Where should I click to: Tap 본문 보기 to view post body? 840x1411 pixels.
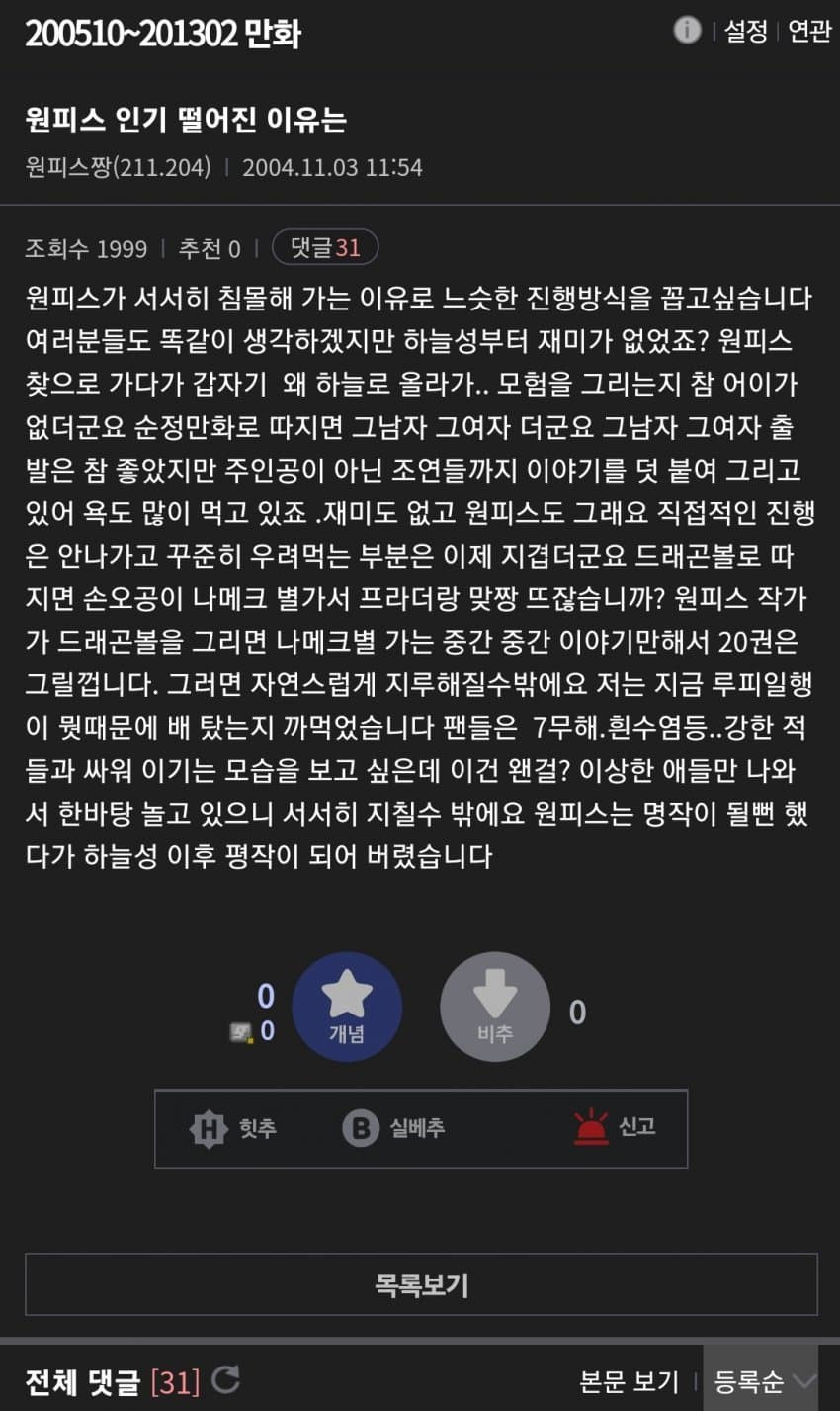click(x=630, y=1381)
